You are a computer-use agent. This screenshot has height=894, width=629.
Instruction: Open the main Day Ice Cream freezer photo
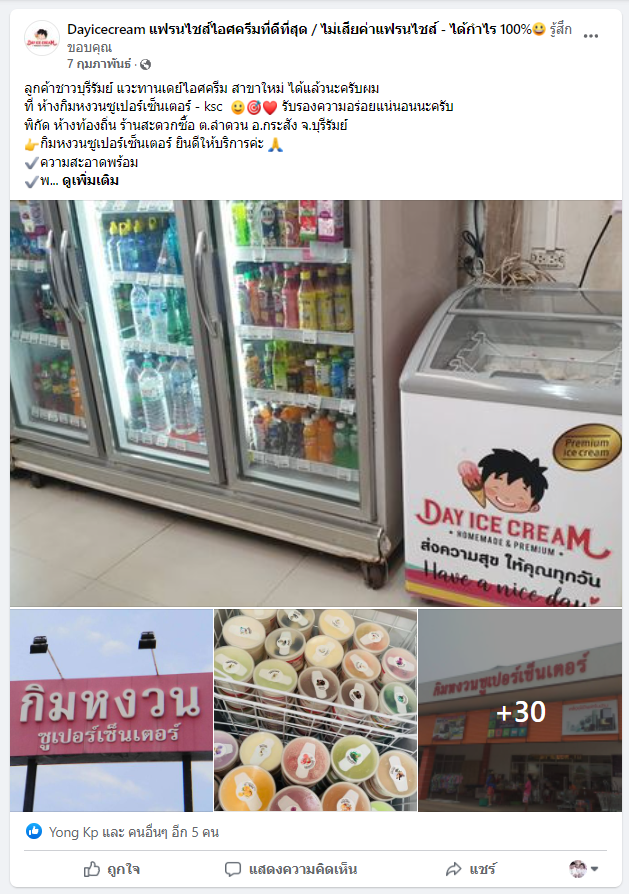coord(315,403)
